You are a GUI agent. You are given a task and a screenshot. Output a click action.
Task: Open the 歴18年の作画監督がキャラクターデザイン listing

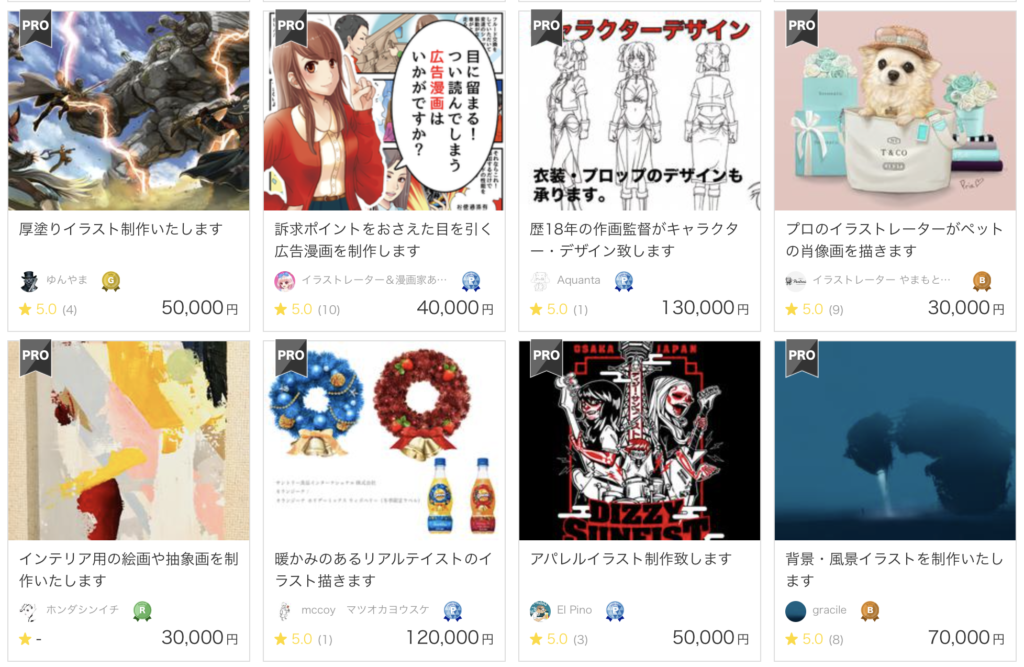638,240
